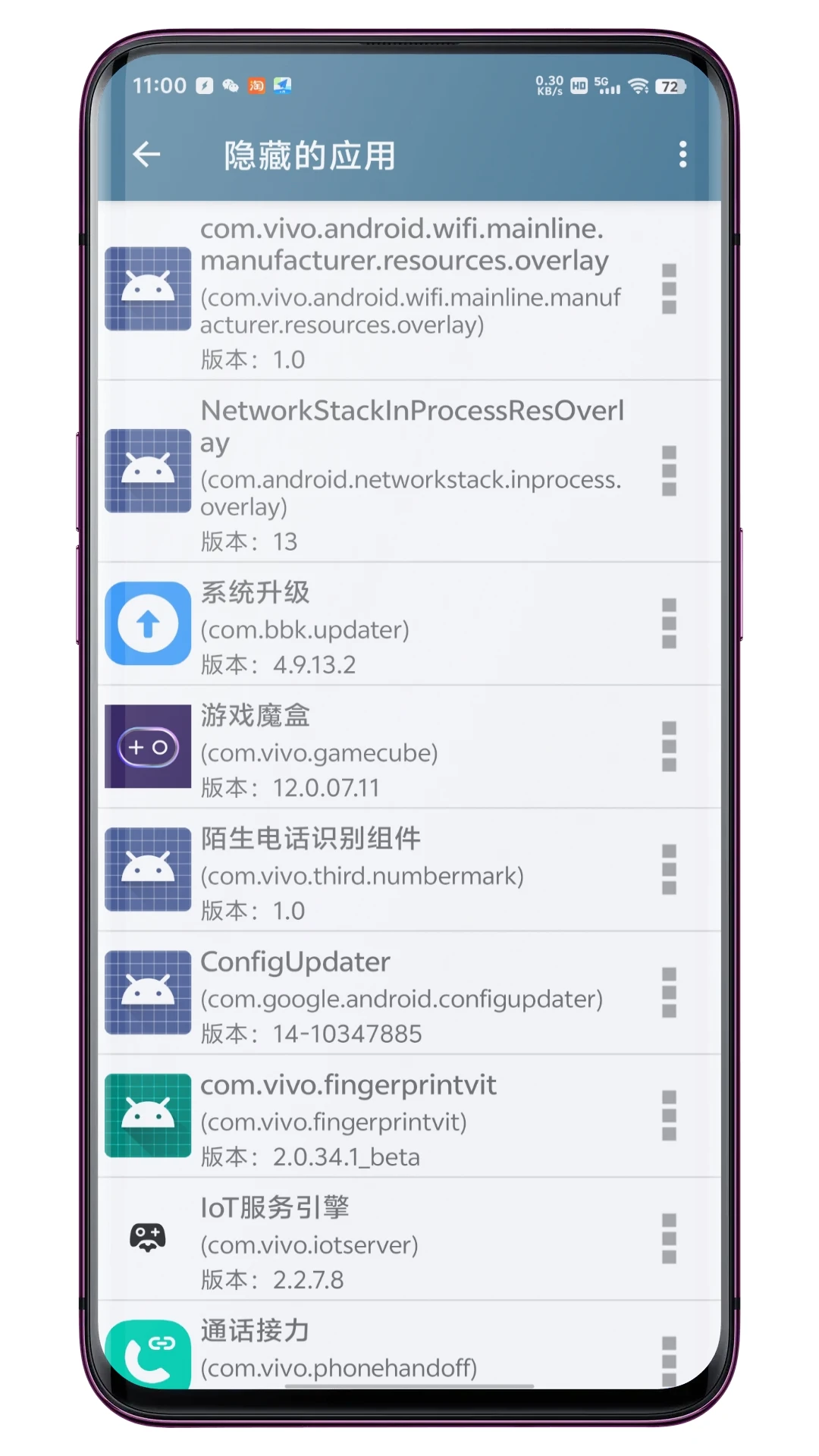819x1456 pixels.
Task: Open options for com.vivo.android.wifi.mainline overlay
Action: tap(669, 289)
